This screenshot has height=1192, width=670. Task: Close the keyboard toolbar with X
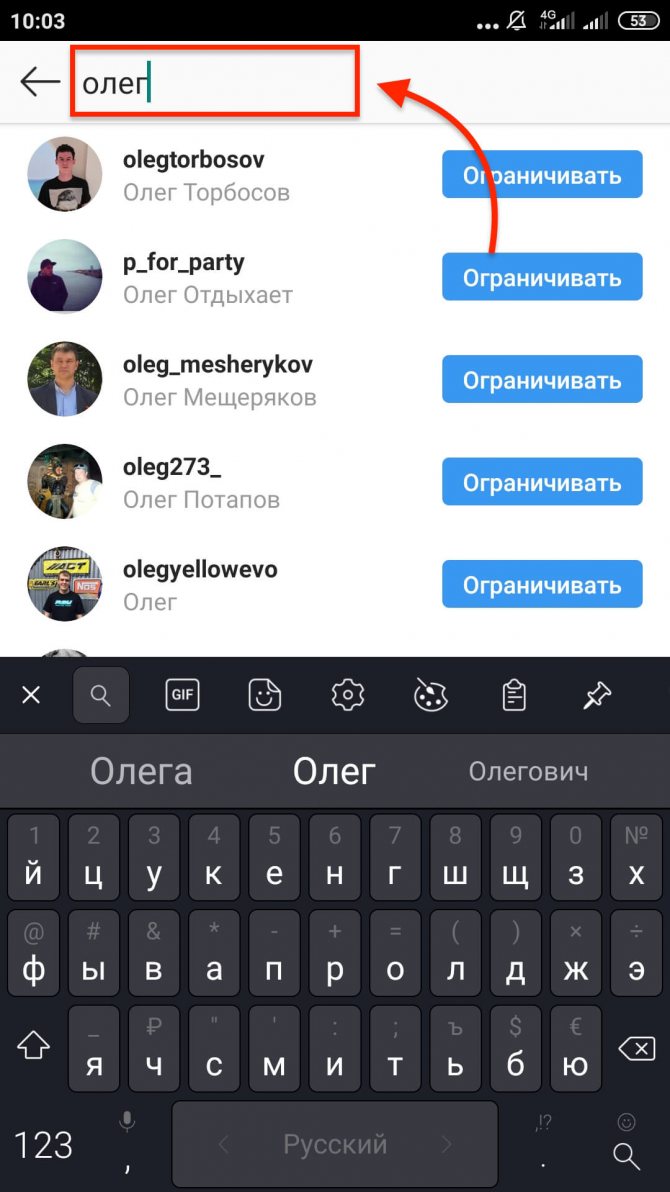point(31,695)
